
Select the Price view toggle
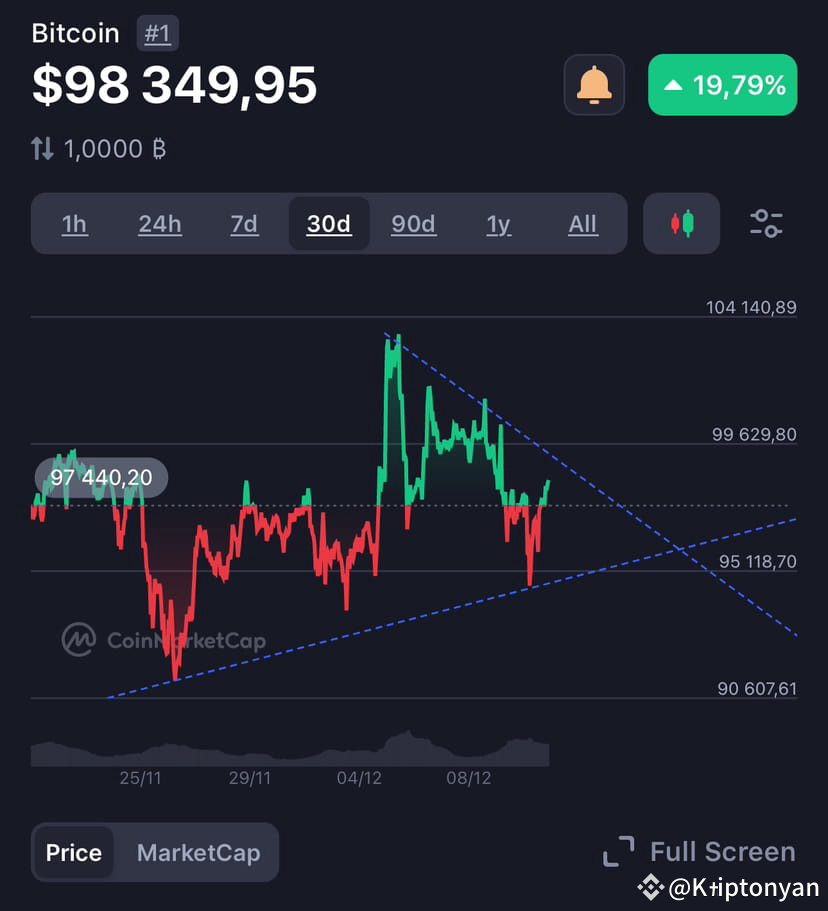[x=73, y=852]
